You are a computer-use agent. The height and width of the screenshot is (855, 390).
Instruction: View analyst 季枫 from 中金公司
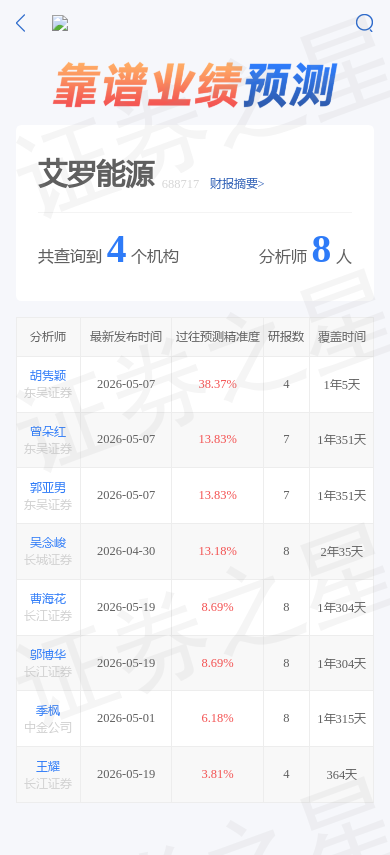48,711
